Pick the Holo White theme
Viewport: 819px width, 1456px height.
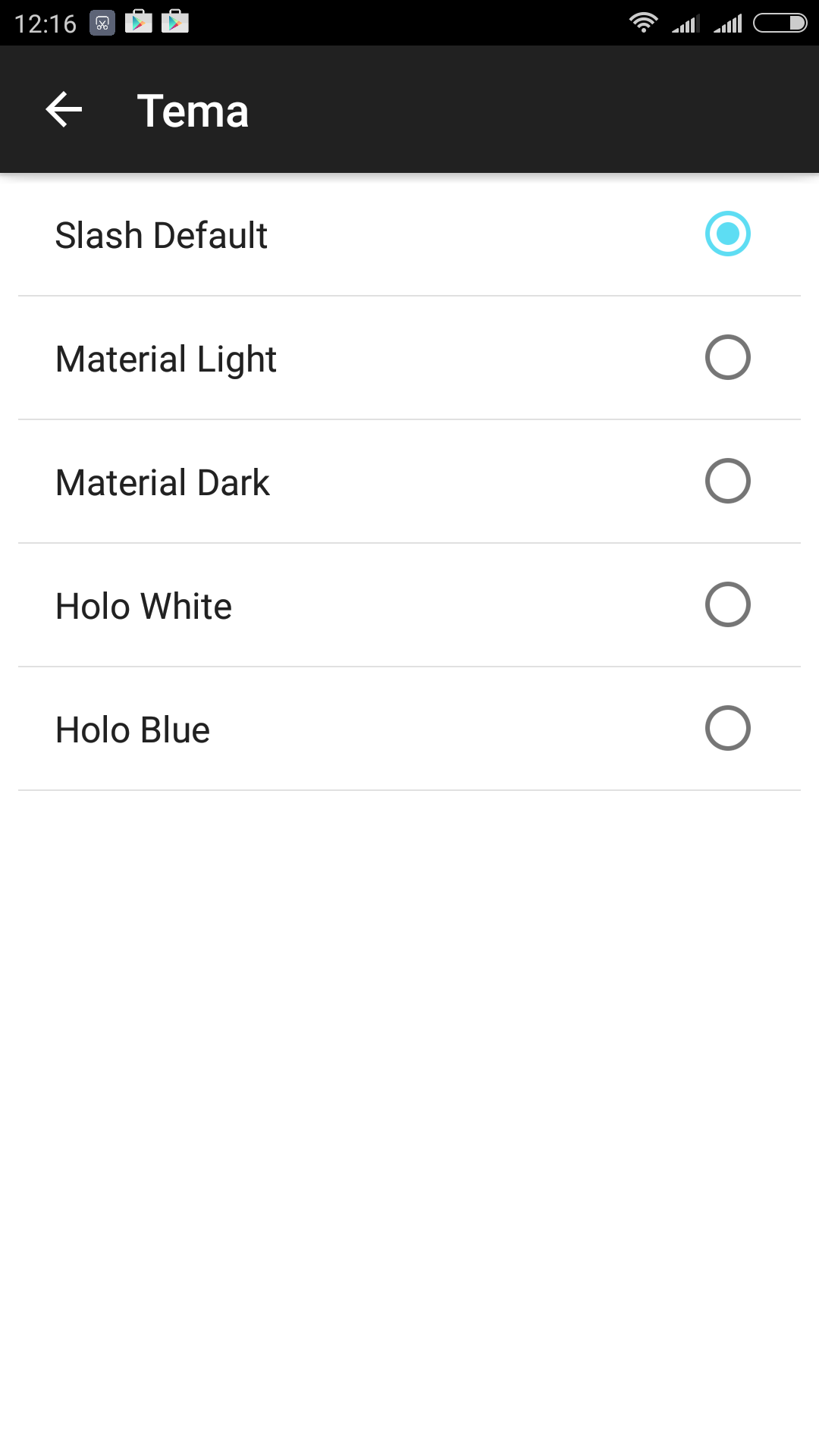tap(409, 605)
